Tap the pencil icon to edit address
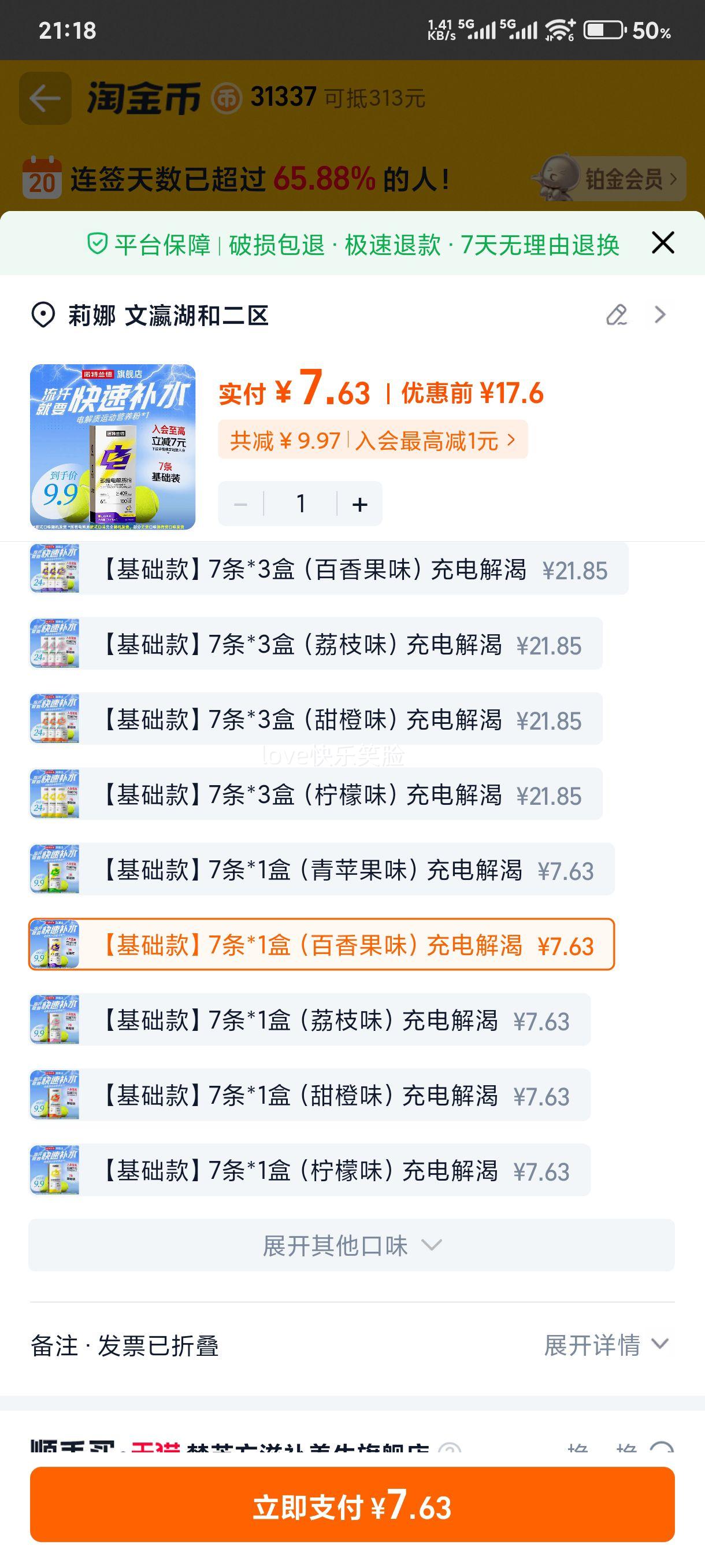705x1568 pixels. click(x=616, y=315)
